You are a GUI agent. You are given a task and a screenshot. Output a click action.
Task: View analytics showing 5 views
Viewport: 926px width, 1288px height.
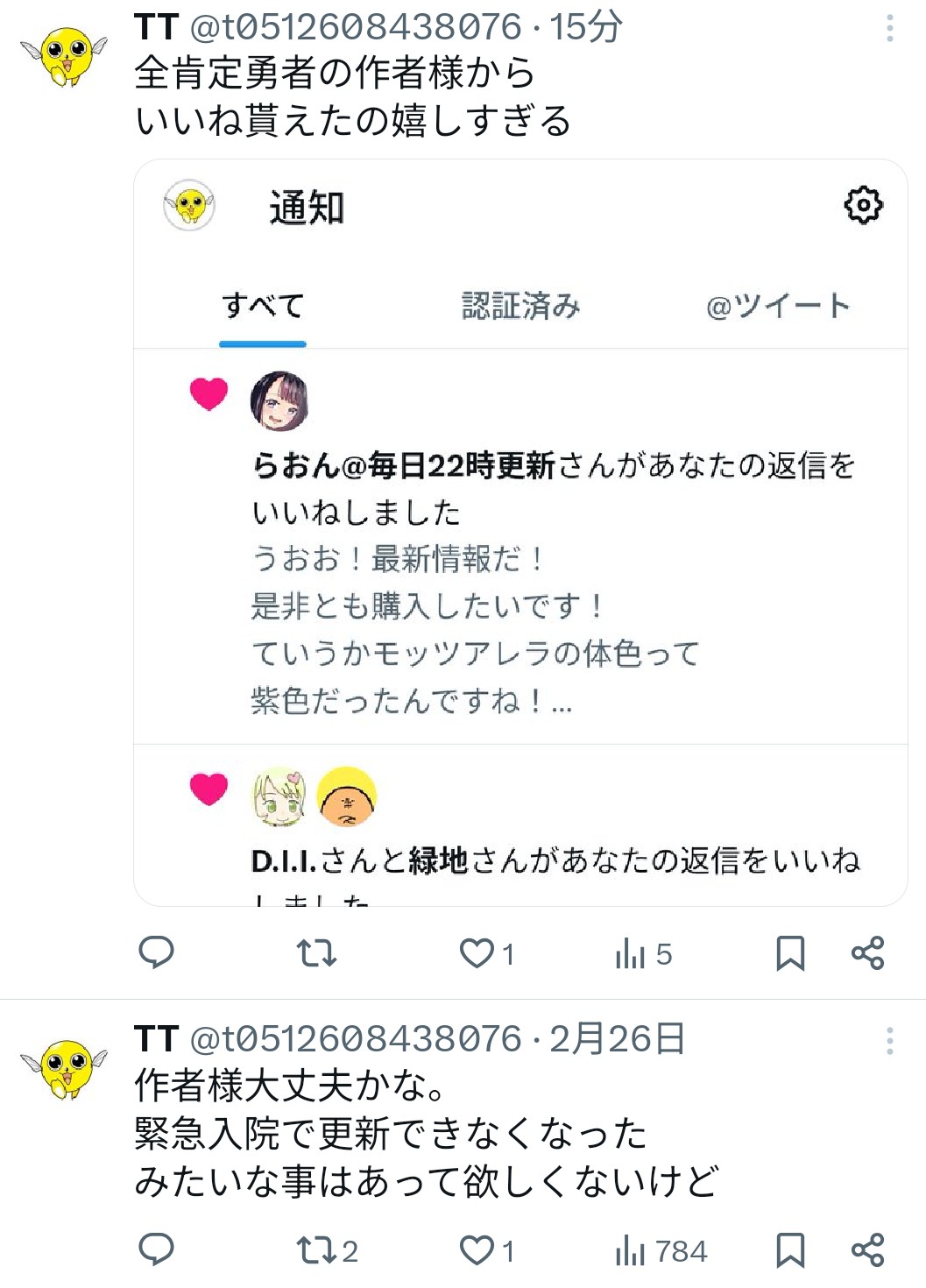pyautogui.click(x=643, y=953)
